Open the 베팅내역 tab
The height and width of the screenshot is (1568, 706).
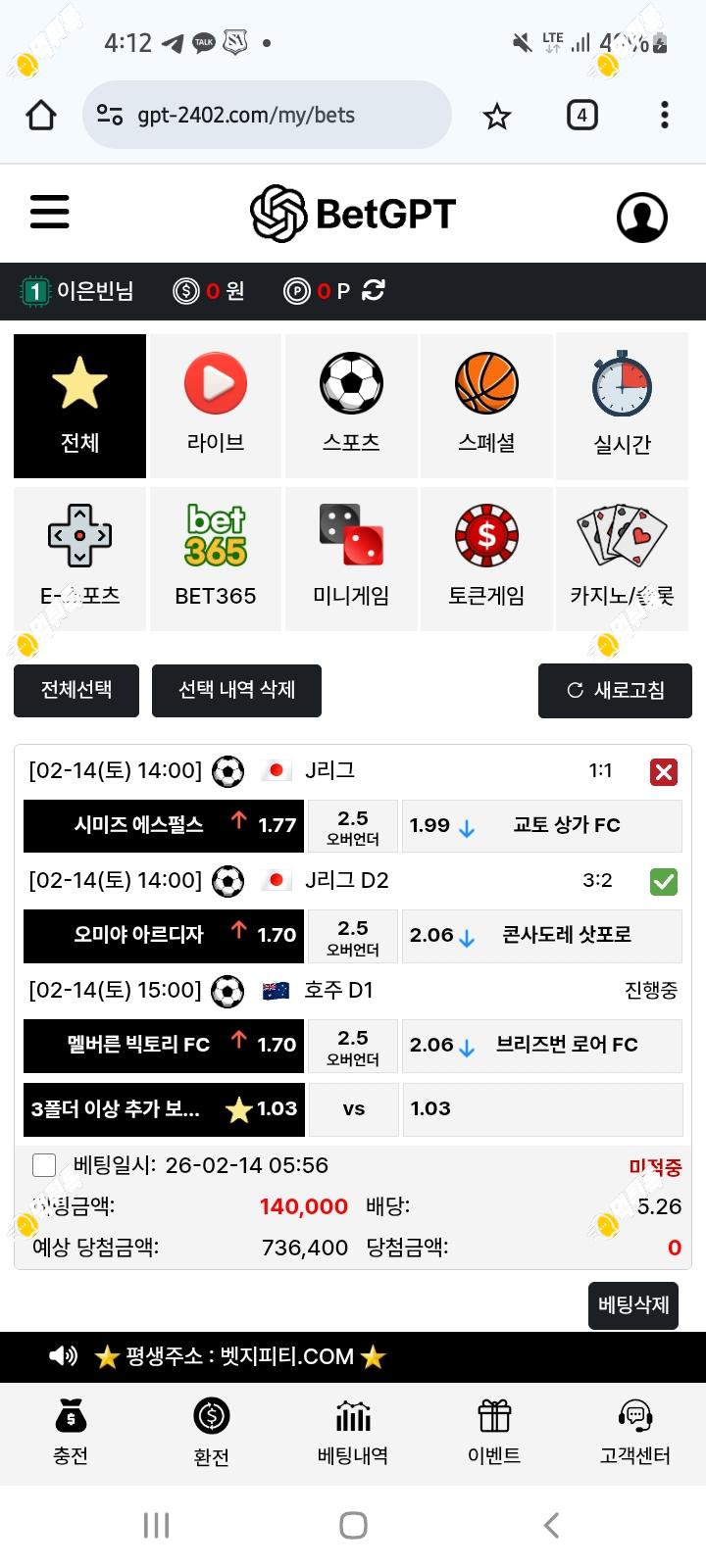353,1433
